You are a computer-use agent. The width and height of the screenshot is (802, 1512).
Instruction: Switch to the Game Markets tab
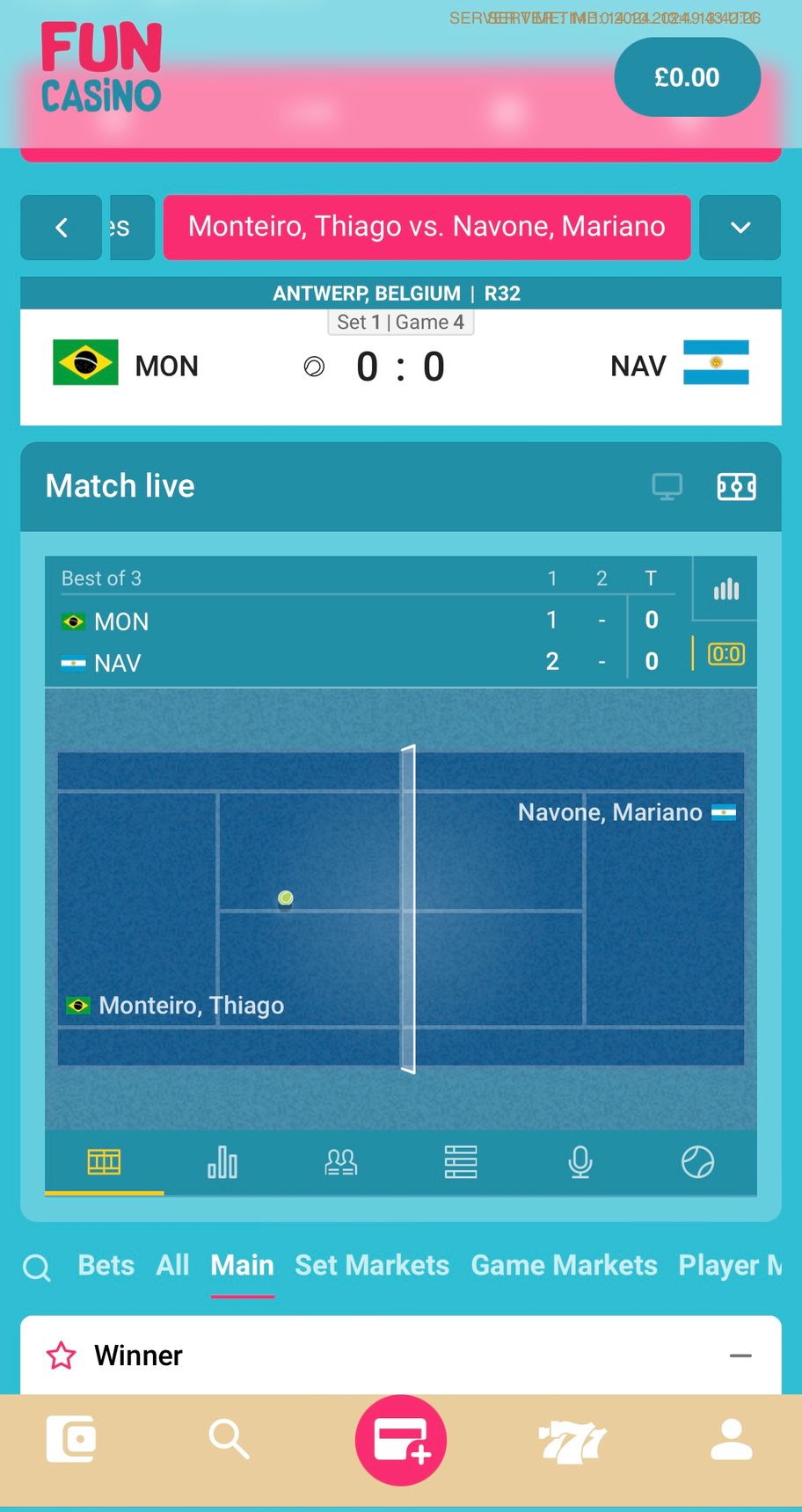tap(564, 1266)
